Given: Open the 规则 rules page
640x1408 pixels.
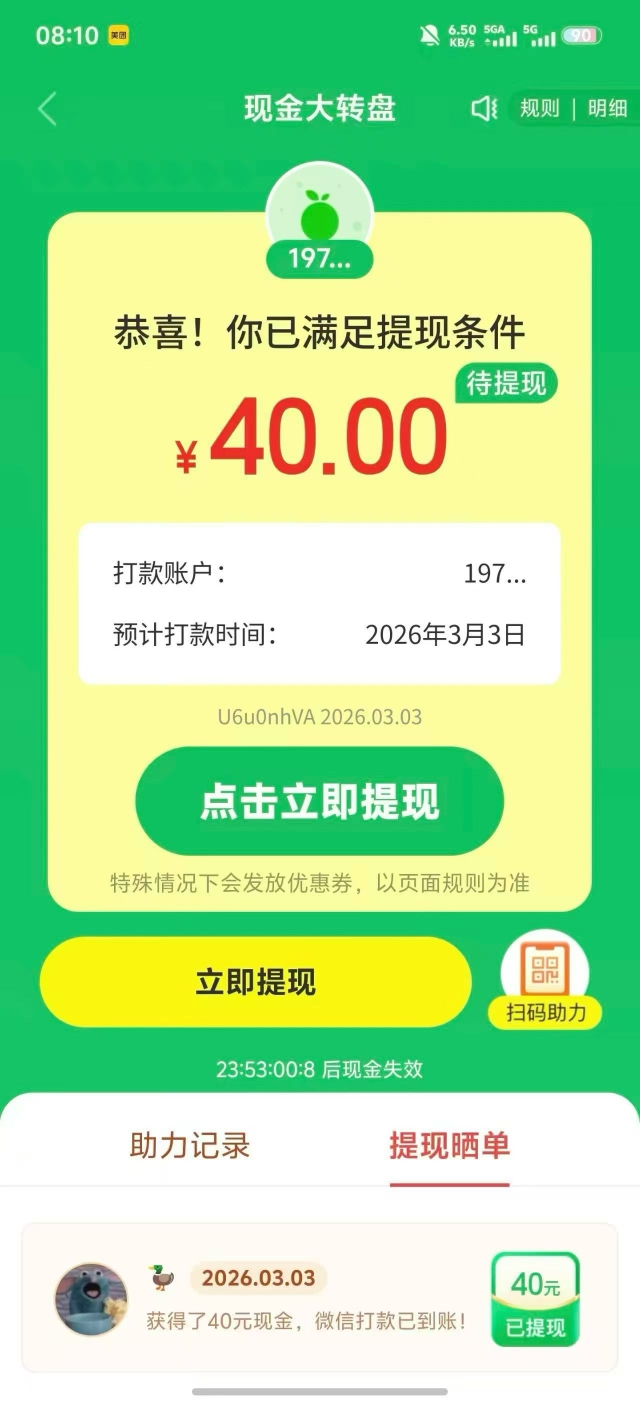Looking at the screenshot, I should (x=540, y=109).
